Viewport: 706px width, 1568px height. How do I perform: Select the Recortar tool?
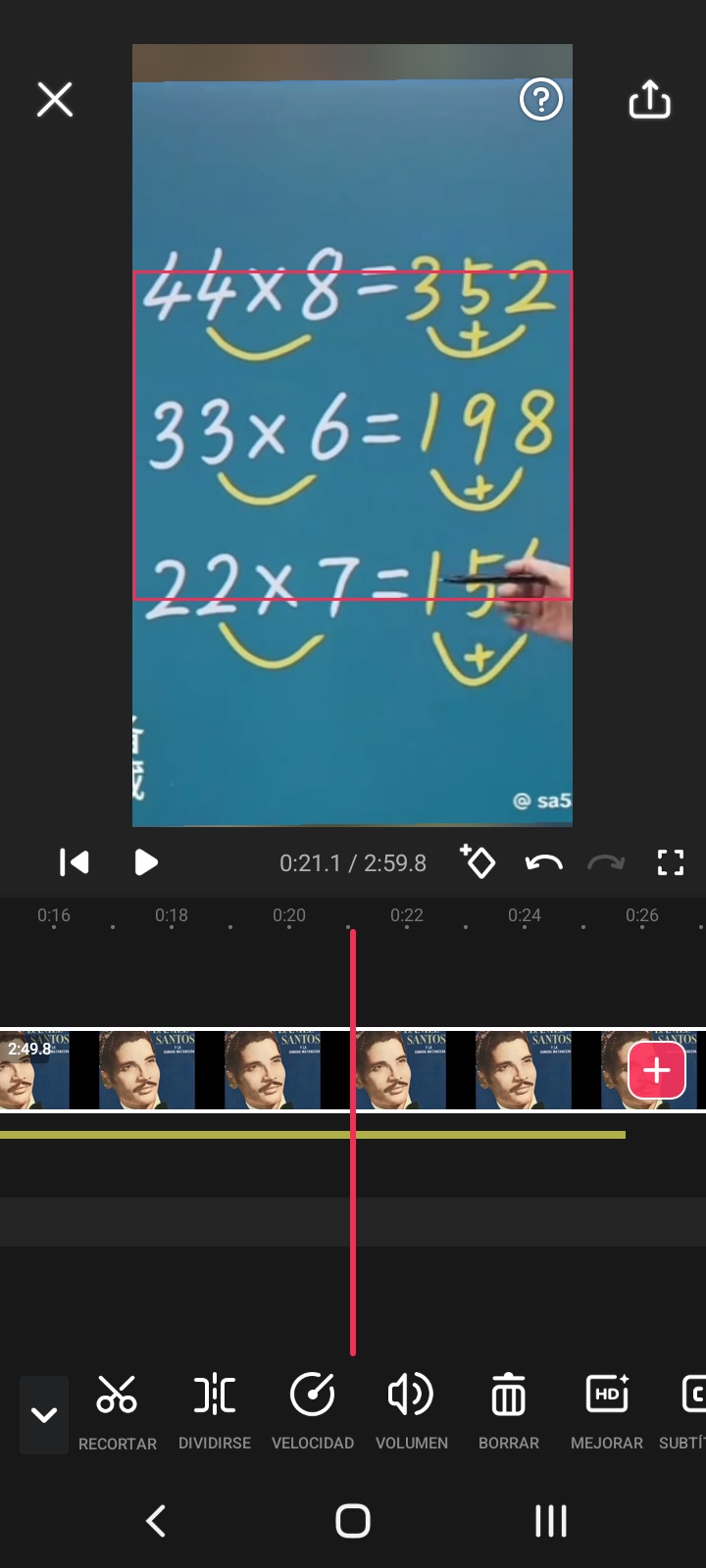[117, 1410]
